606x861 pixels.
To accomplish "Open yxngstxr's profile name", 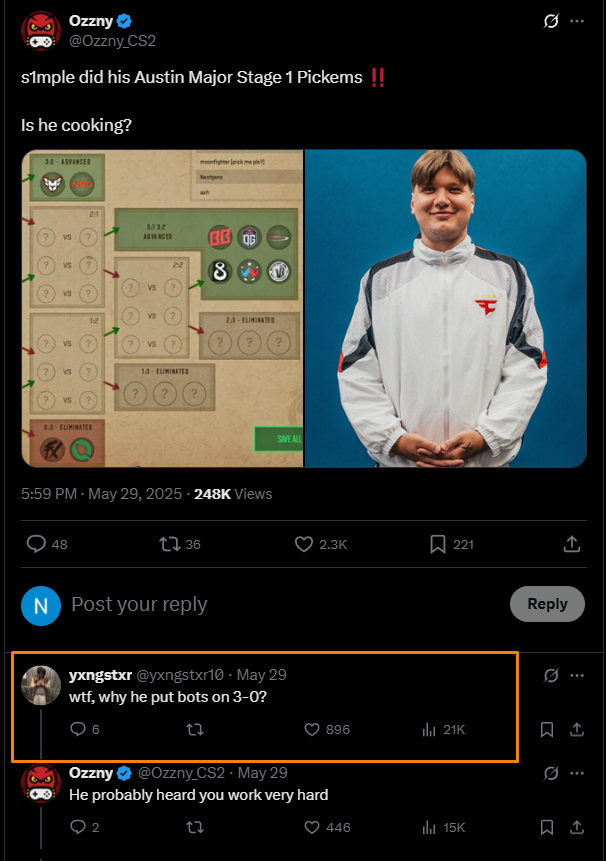I will [100, 675].
